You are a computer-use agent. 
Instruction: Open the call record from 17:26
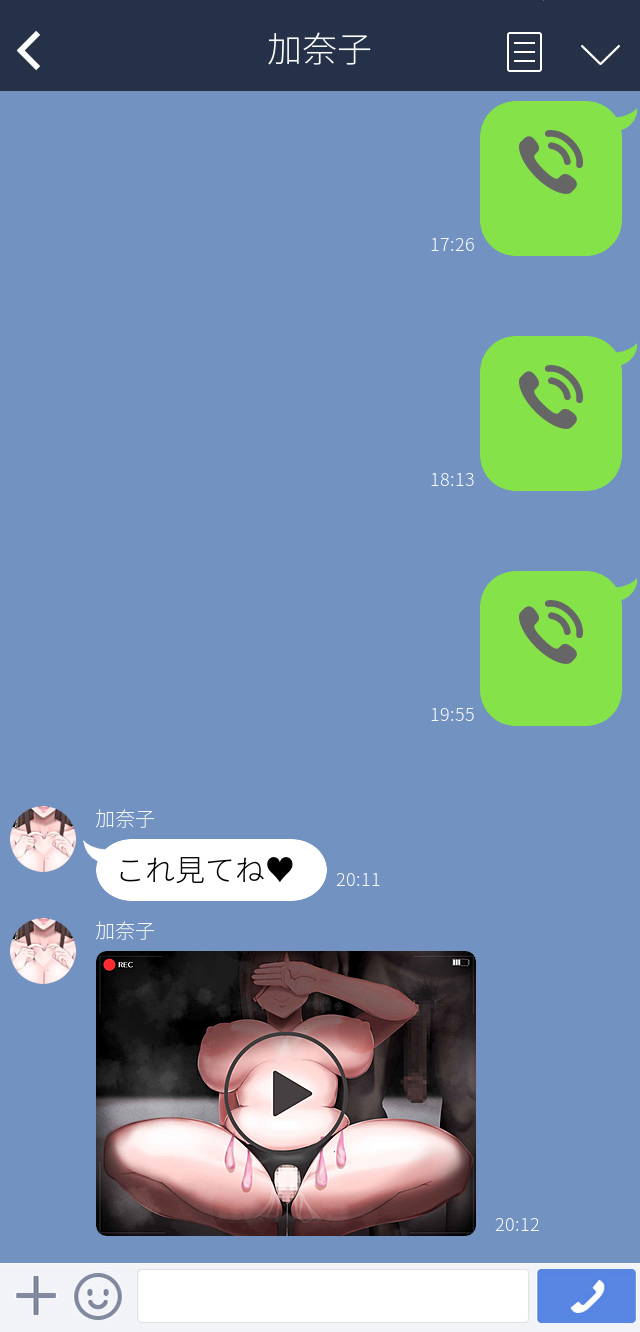(551, 179)
